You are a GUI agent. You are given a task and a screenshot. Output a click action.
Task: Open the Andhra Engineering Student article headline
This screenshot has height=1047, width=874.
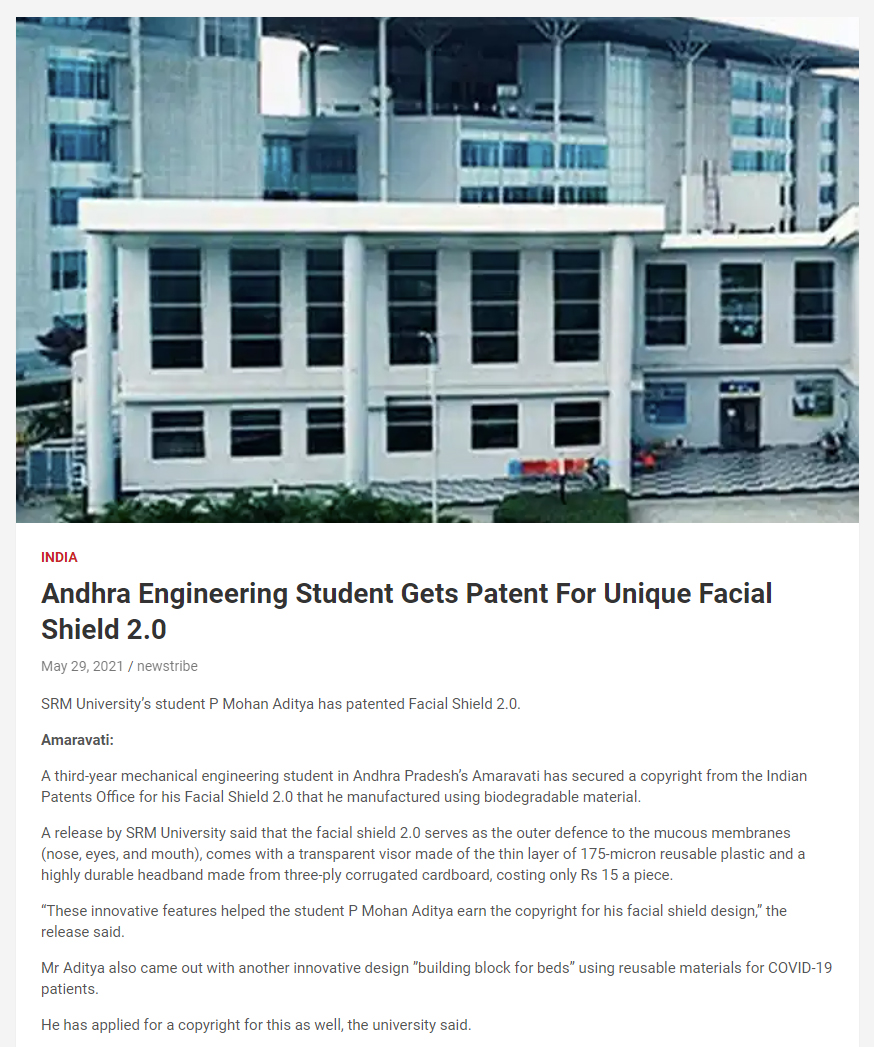406,610
